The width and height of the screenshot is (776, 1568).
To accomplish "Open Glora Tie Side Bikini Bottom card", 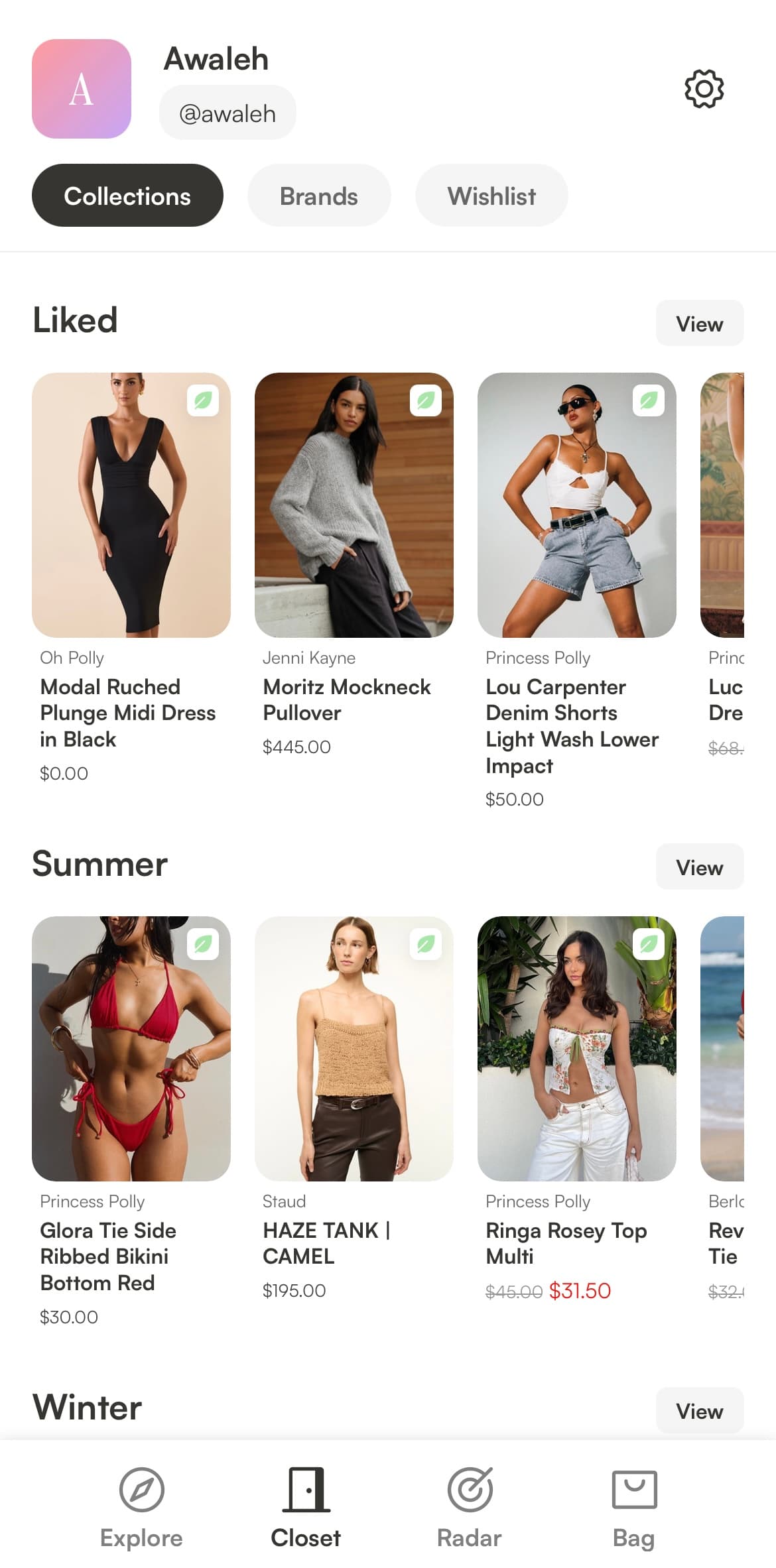I will click(131, 1049).
